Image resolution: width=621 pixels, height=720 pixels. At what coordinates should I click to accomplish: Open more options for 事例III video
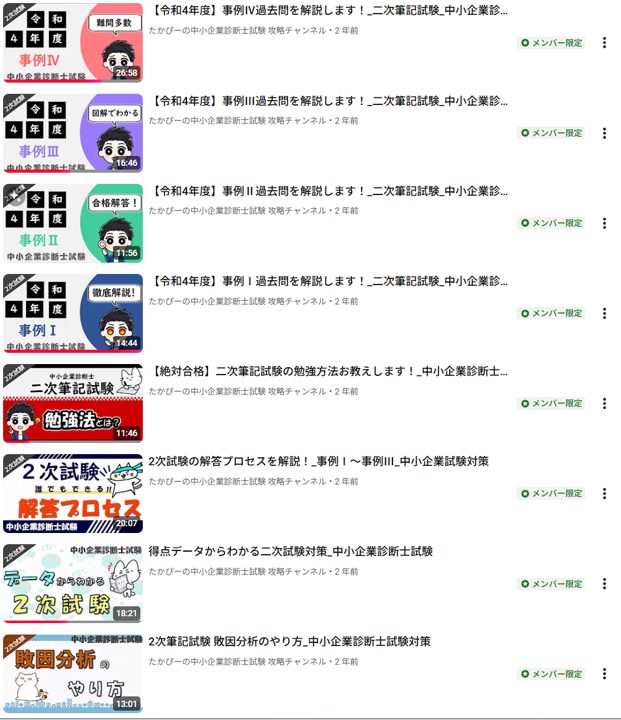pos(604,133)
